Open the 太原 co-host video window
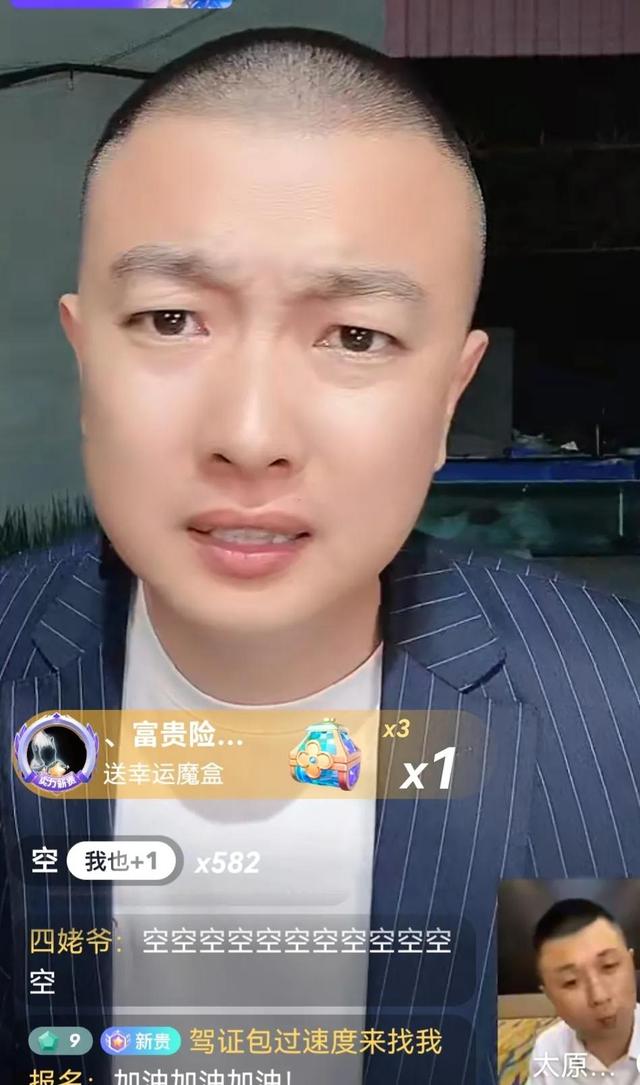Image resolution: width=640 pixels, height=1085 pixels. coord(569,982)
